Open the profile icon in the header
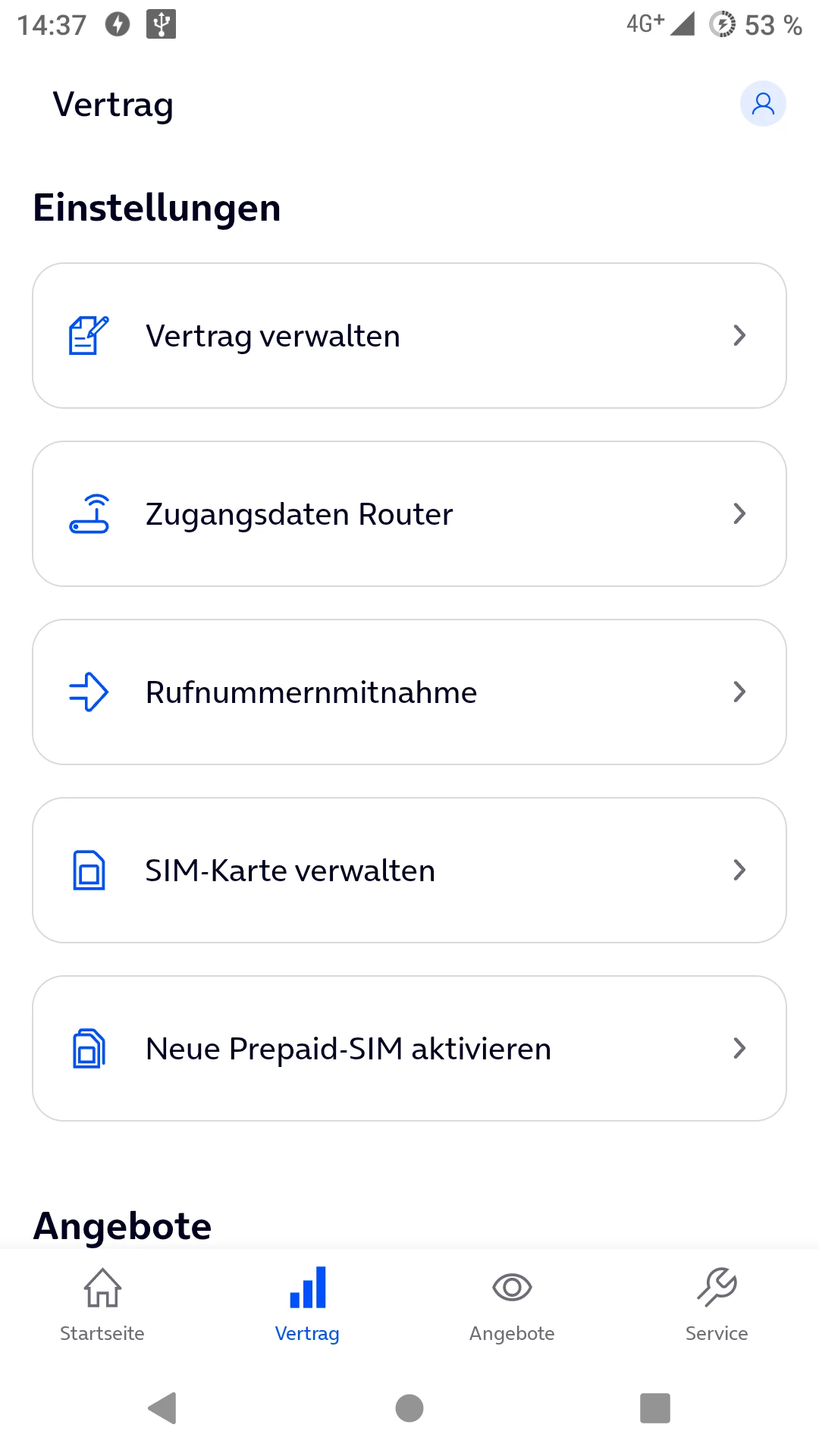Image resolution: width=819 pixels, height=1456 pixels. click(x=762, y=104)
